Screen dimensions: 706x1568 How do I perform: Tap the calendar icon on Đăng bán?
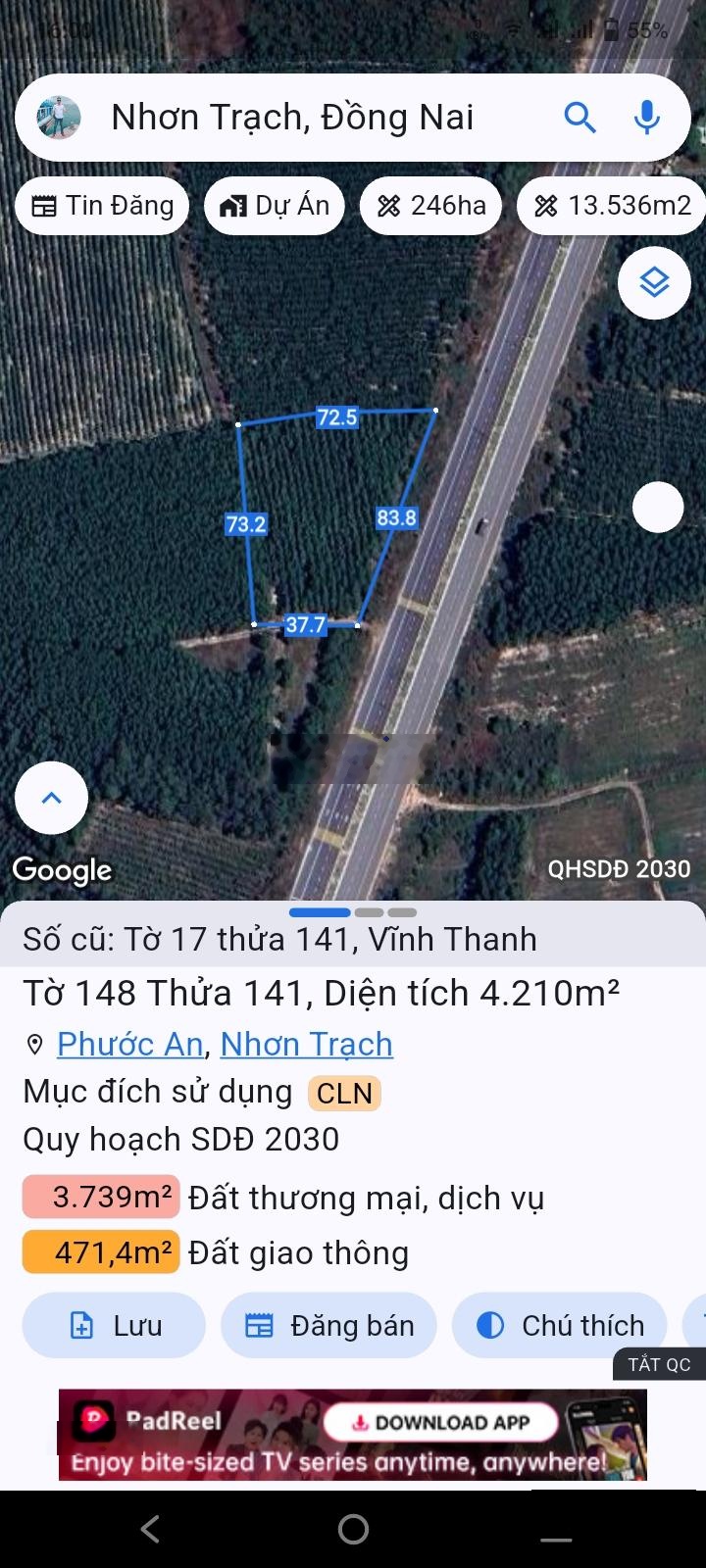pyautogui.click(x=261, y=1325)
